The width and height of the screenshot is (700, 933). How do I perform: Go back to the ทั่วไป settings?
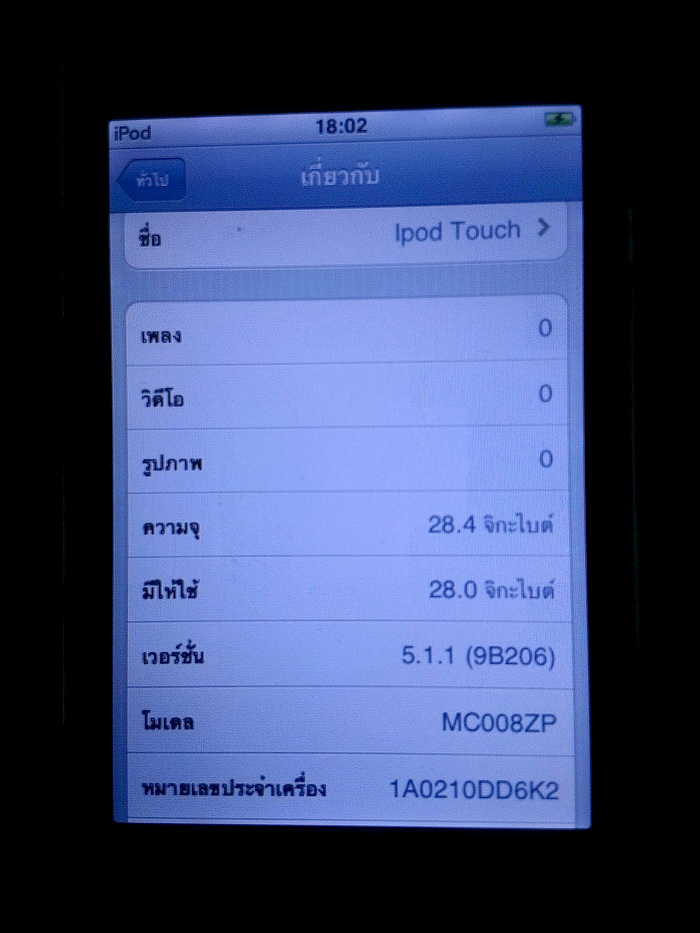pyautogui.click(x=152, y=181)
